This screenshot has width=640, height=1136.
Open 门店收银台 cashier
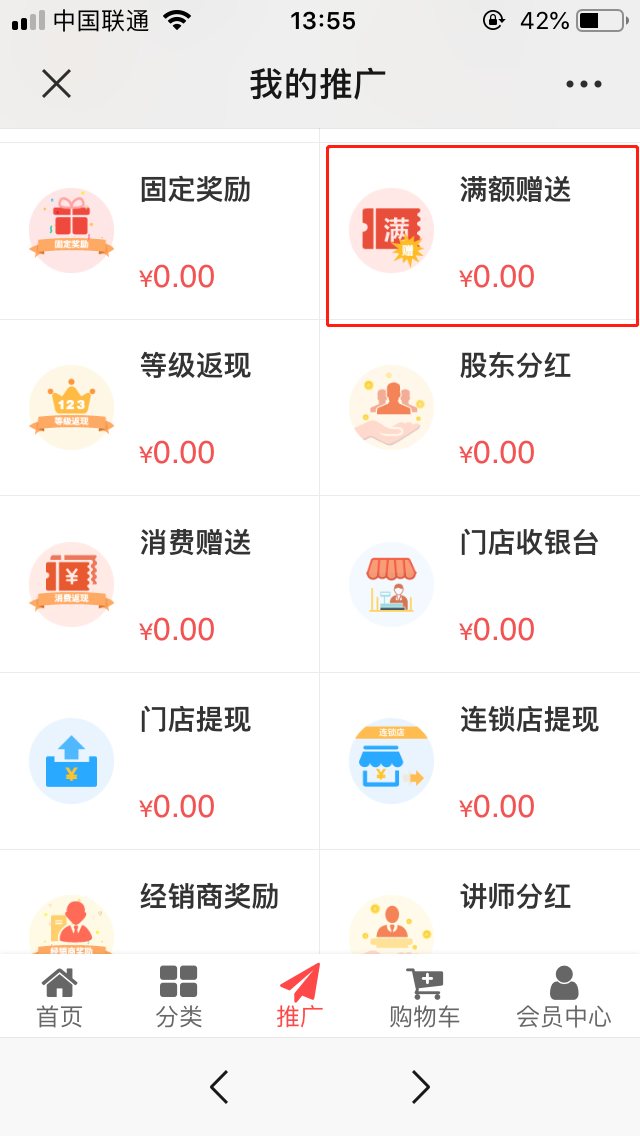click(480, 585)
